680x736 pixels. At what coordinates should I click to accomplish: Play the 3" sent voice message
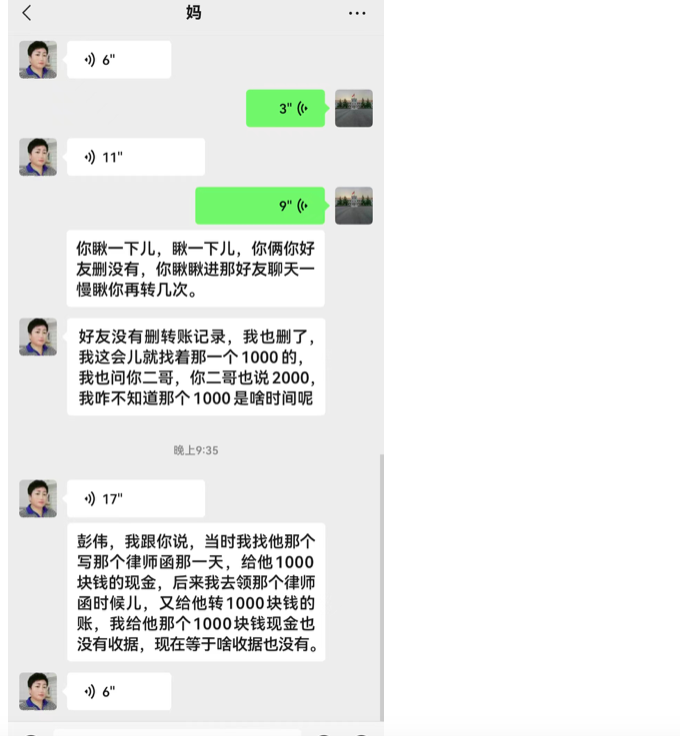[x=285, y=108]
